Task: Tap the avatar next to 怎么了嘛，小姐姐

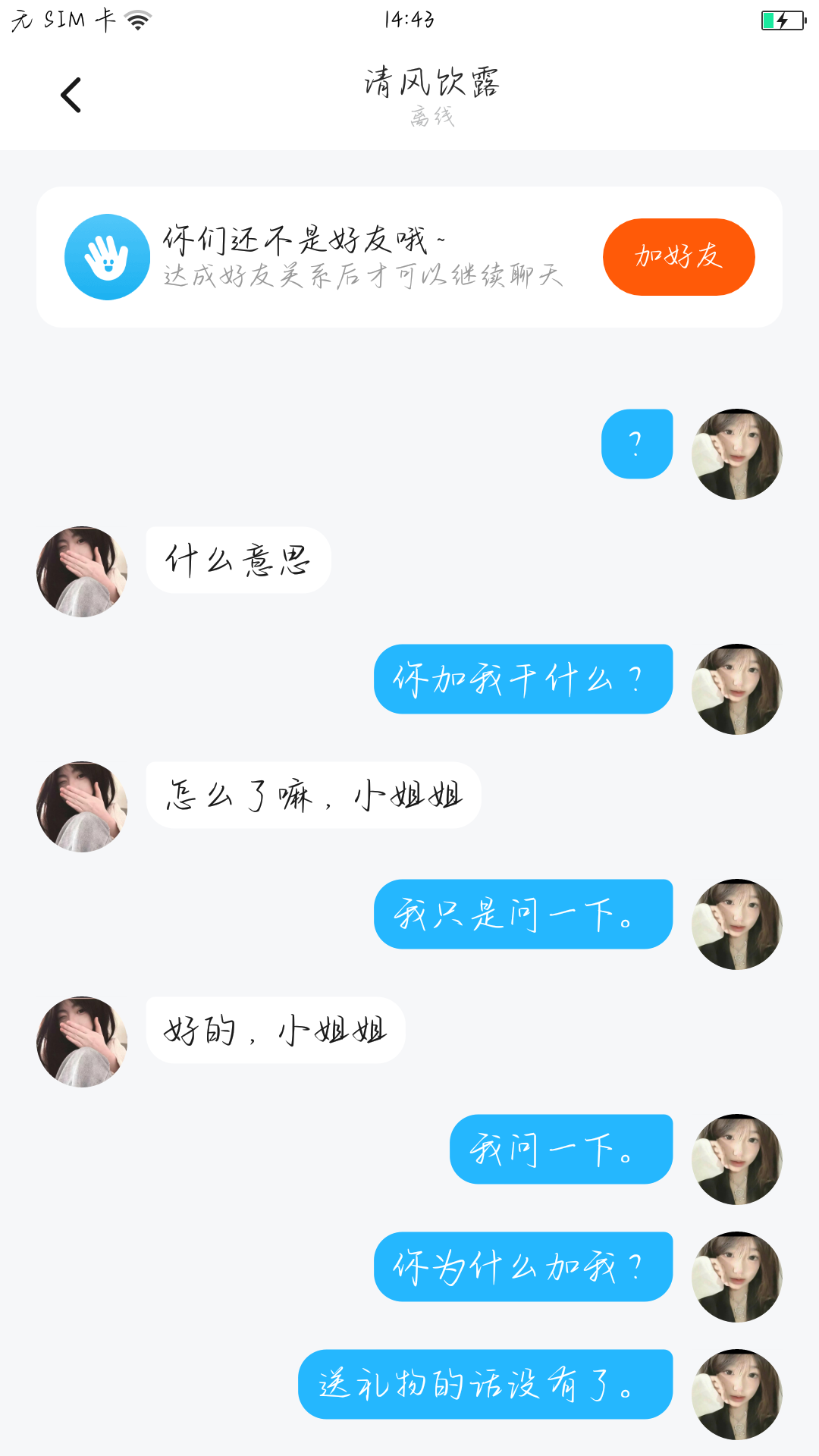Action: tap(82, 807)
